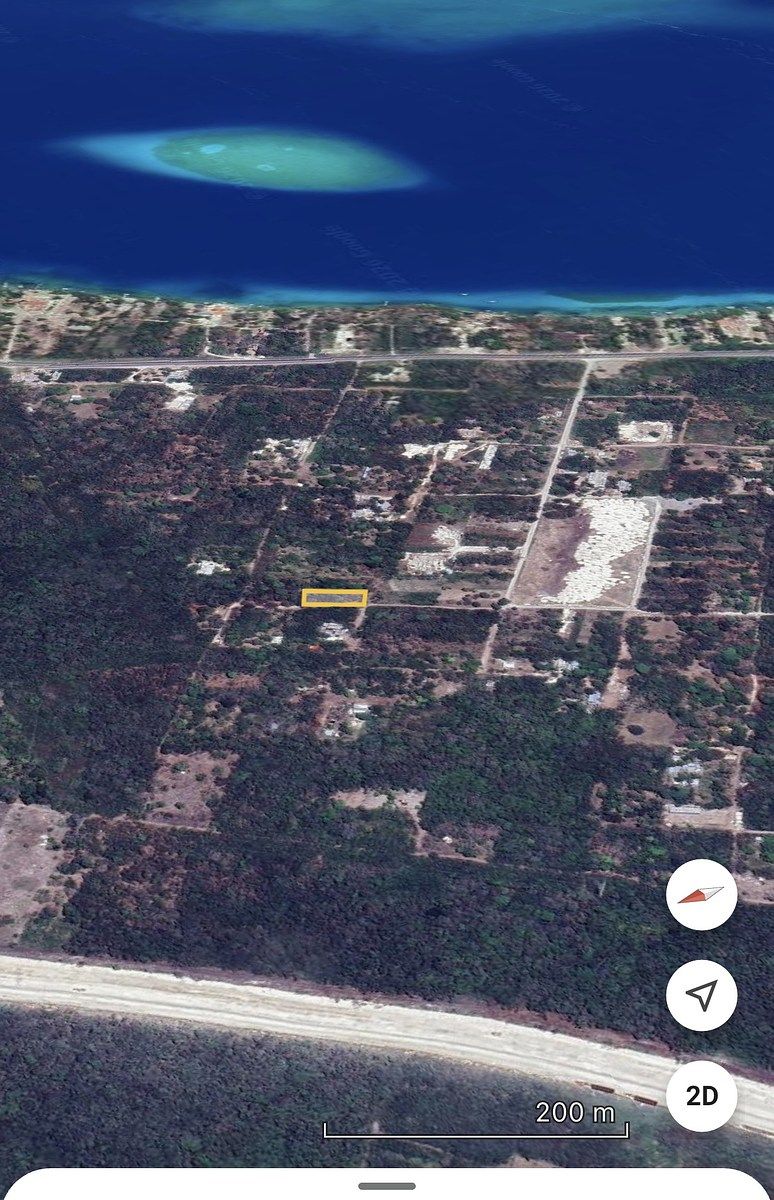The width and height of the screenshot is (774, 1200).
Task: Select the yellow outlined land parcel
Action: (x=334, y=598)
